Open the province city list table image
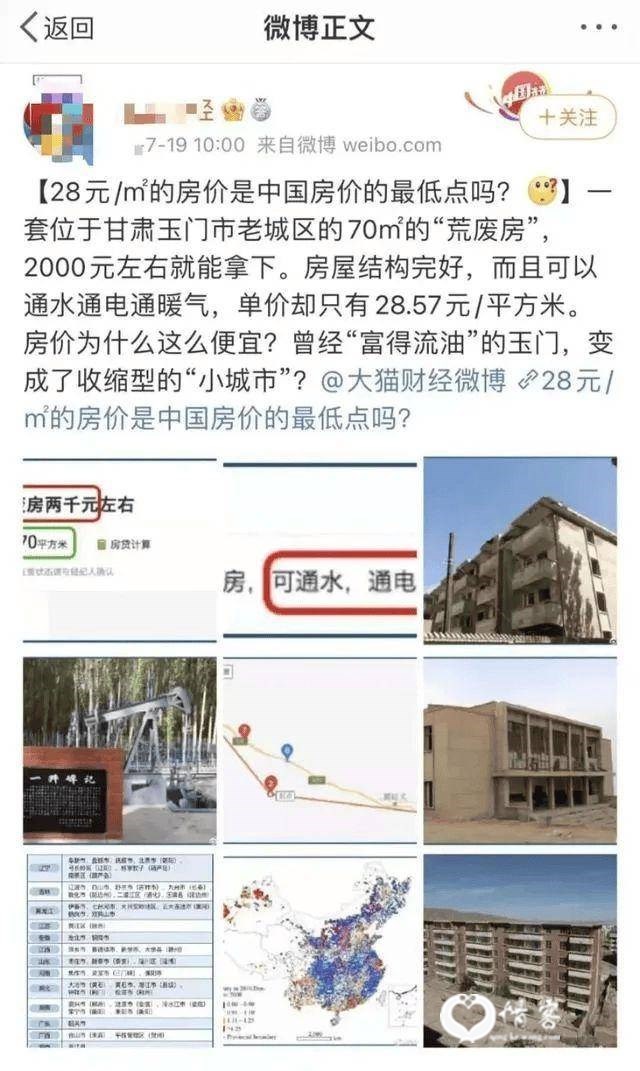Image resolution: width=640 pixels, height=1071 pixels. 120,950
